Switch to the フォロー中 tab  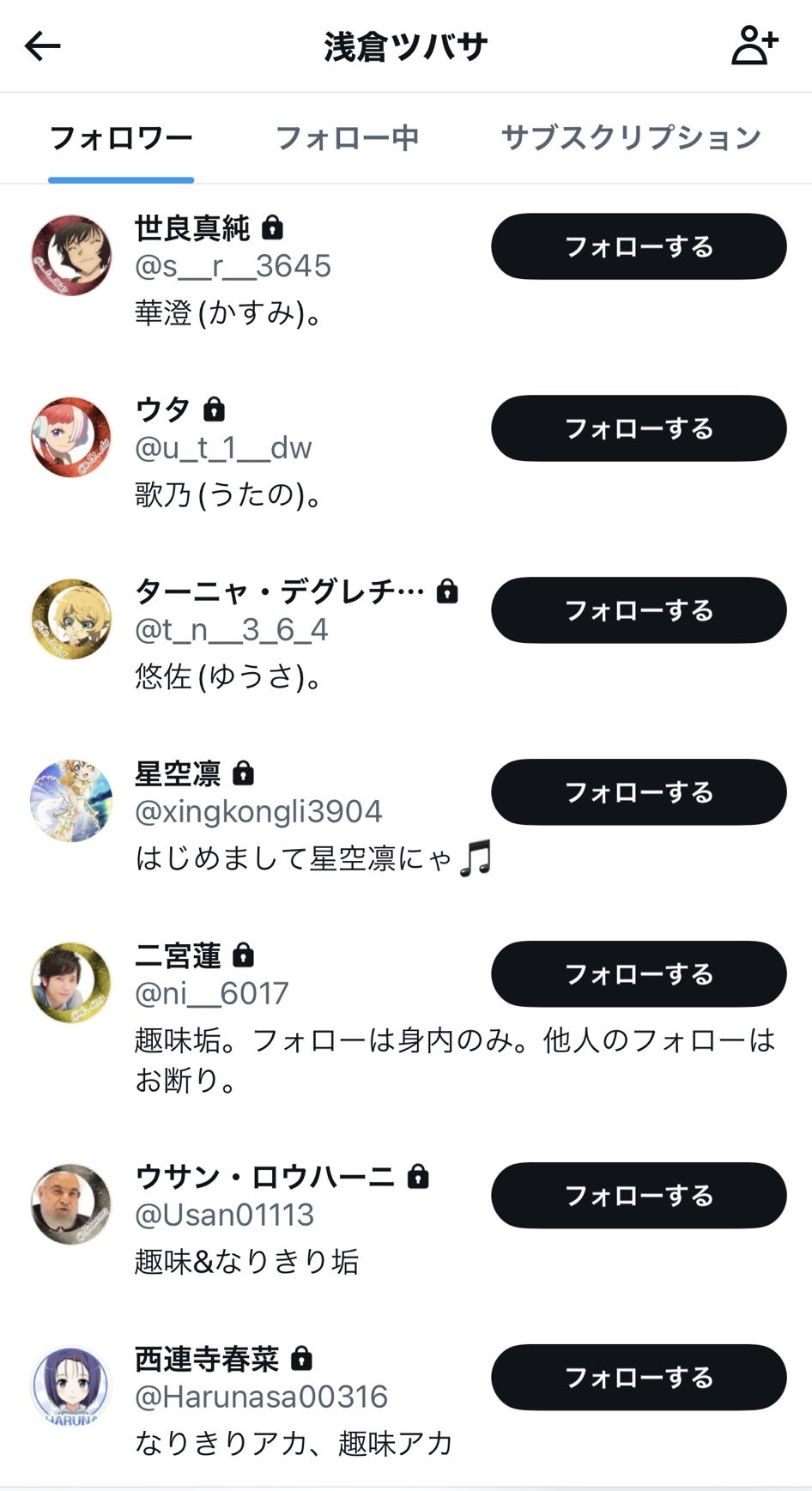tap(347, 137)
